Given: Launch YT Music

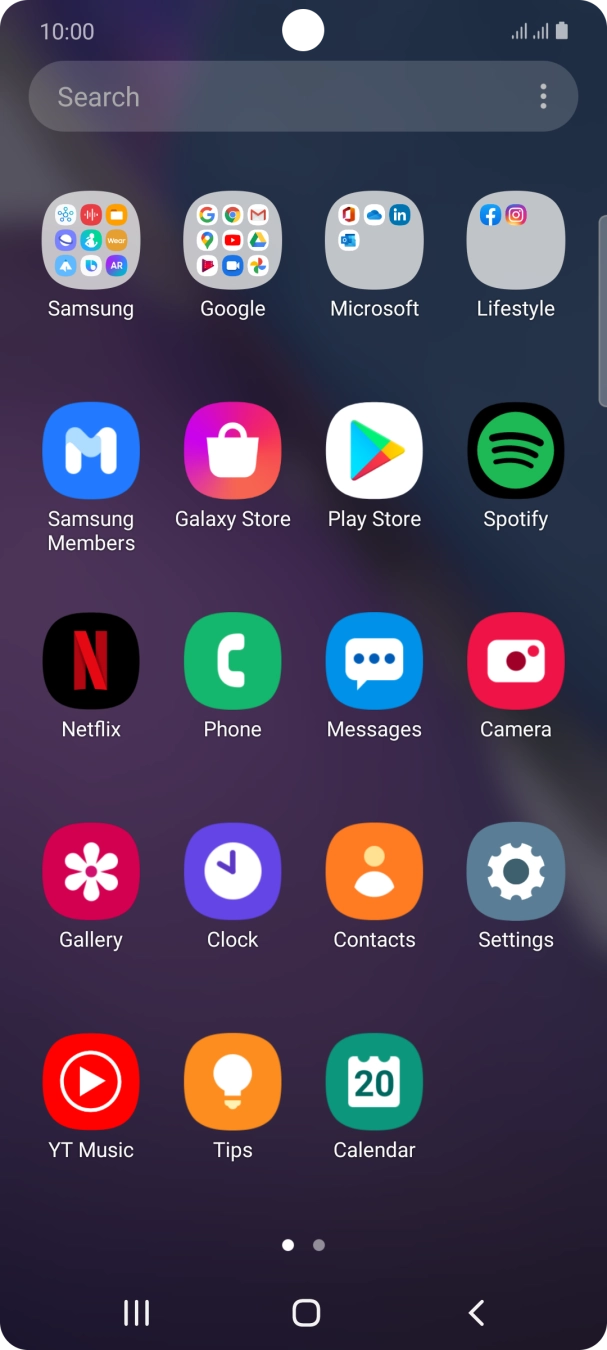Looking at the screenshot, I should pos(91,1081).
